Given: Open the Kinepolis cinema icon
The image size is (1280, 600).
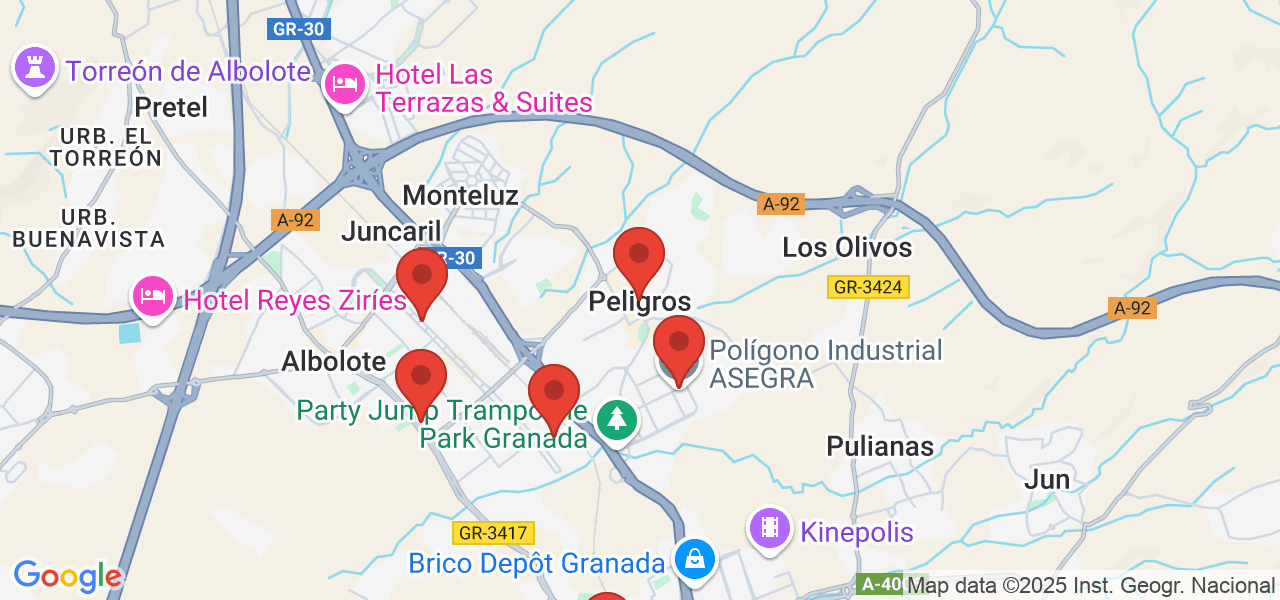Looking at the screenshot, I should [769, 528].
